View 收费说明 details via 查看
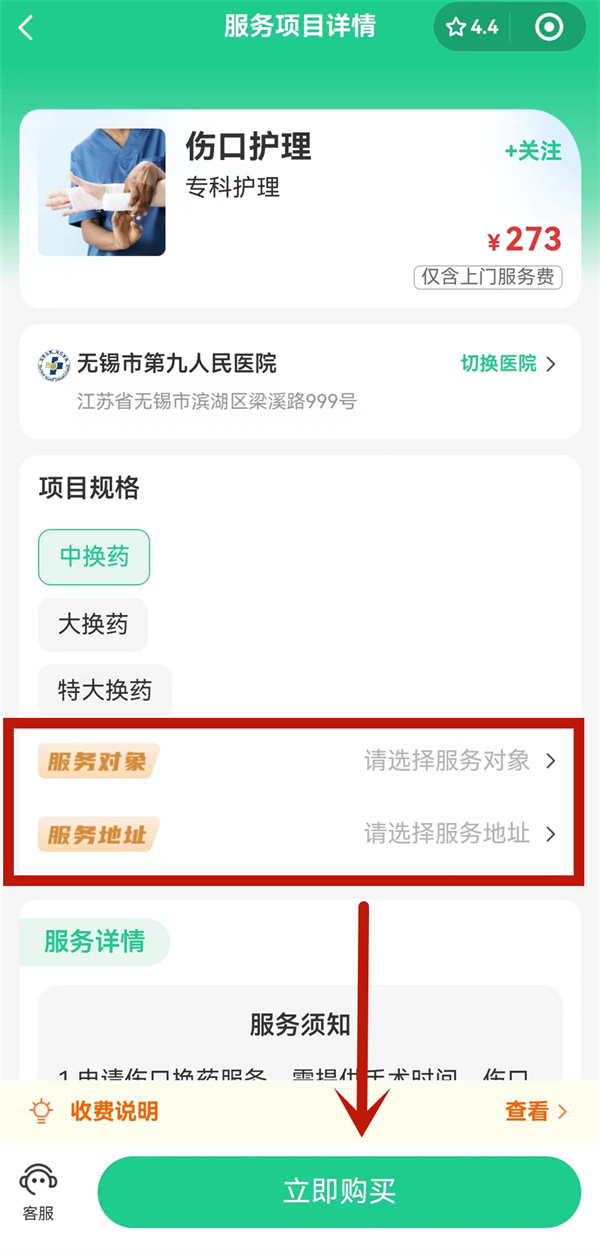 (x=535, y=1111)
